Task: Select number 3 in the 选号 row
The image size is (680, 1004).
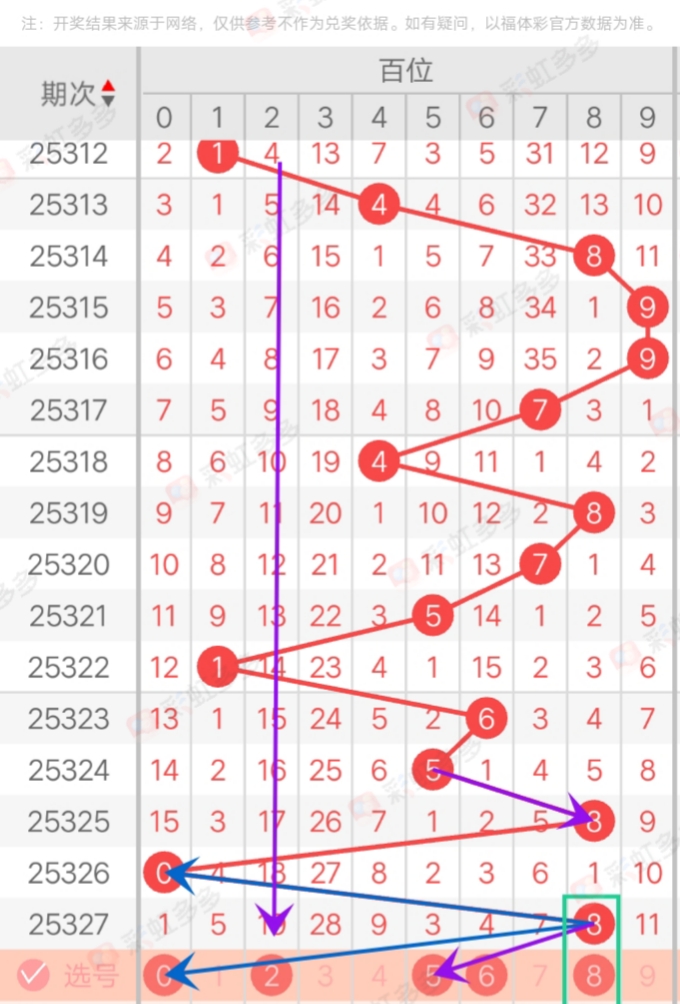Action: [325, 974]
